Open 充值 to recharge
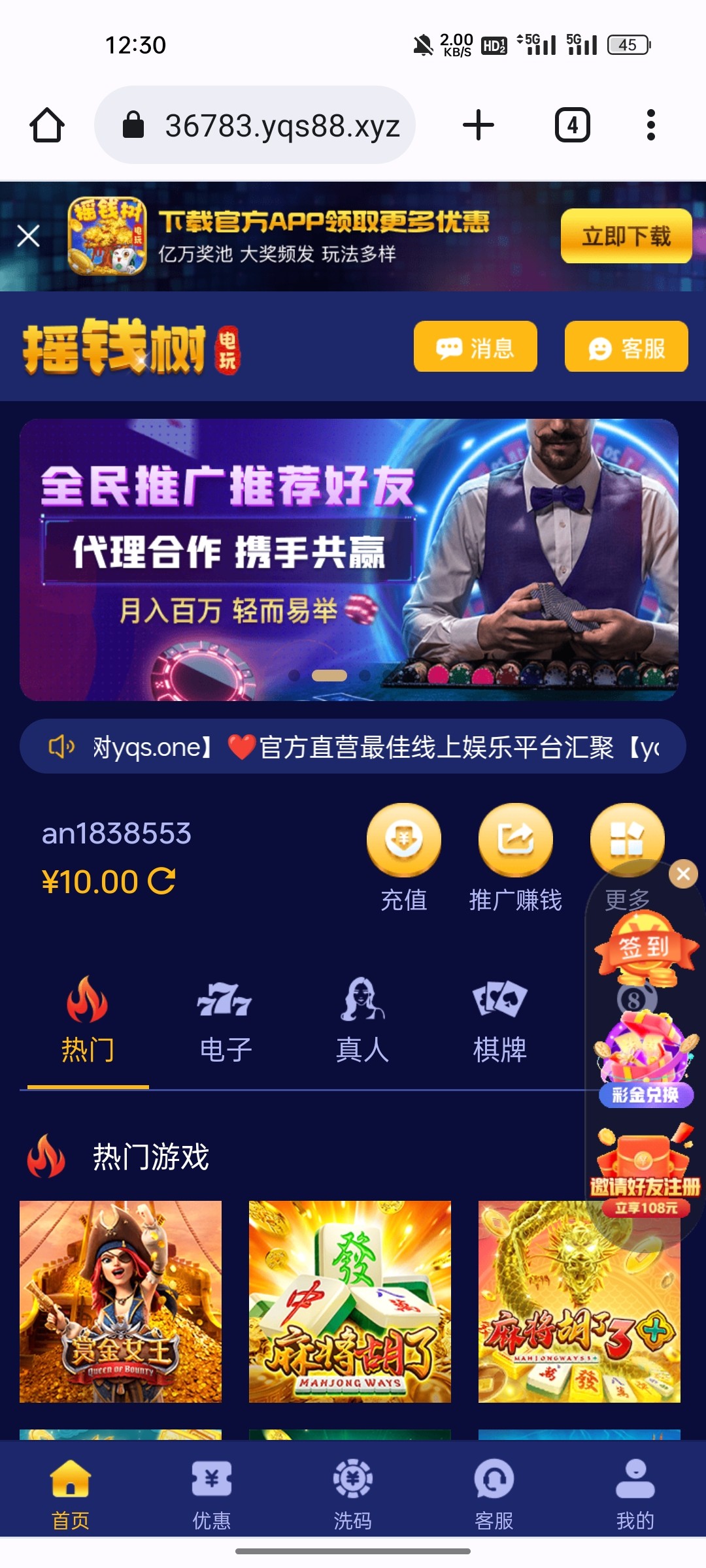This screenshot has width=706, height=1568. (403, 856)
